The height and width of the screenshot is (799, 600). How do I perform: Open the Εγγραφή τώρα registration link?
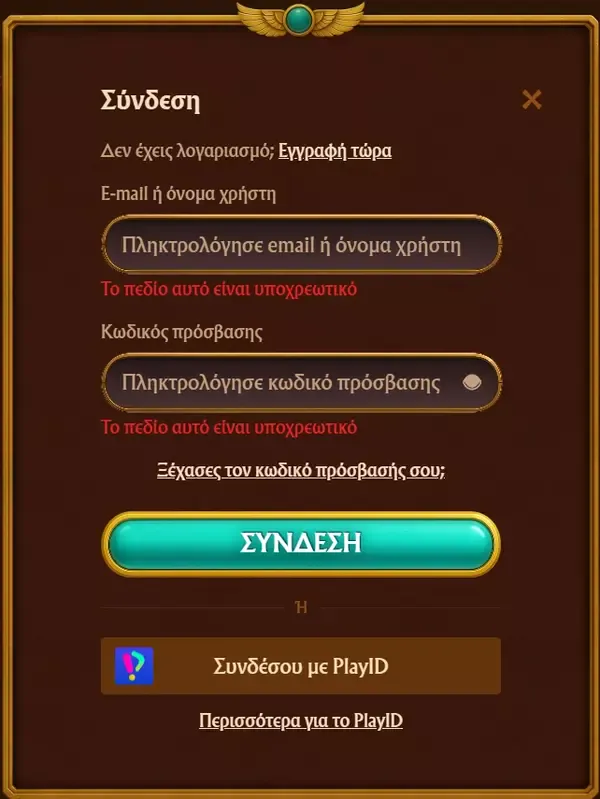click(334, 151)
